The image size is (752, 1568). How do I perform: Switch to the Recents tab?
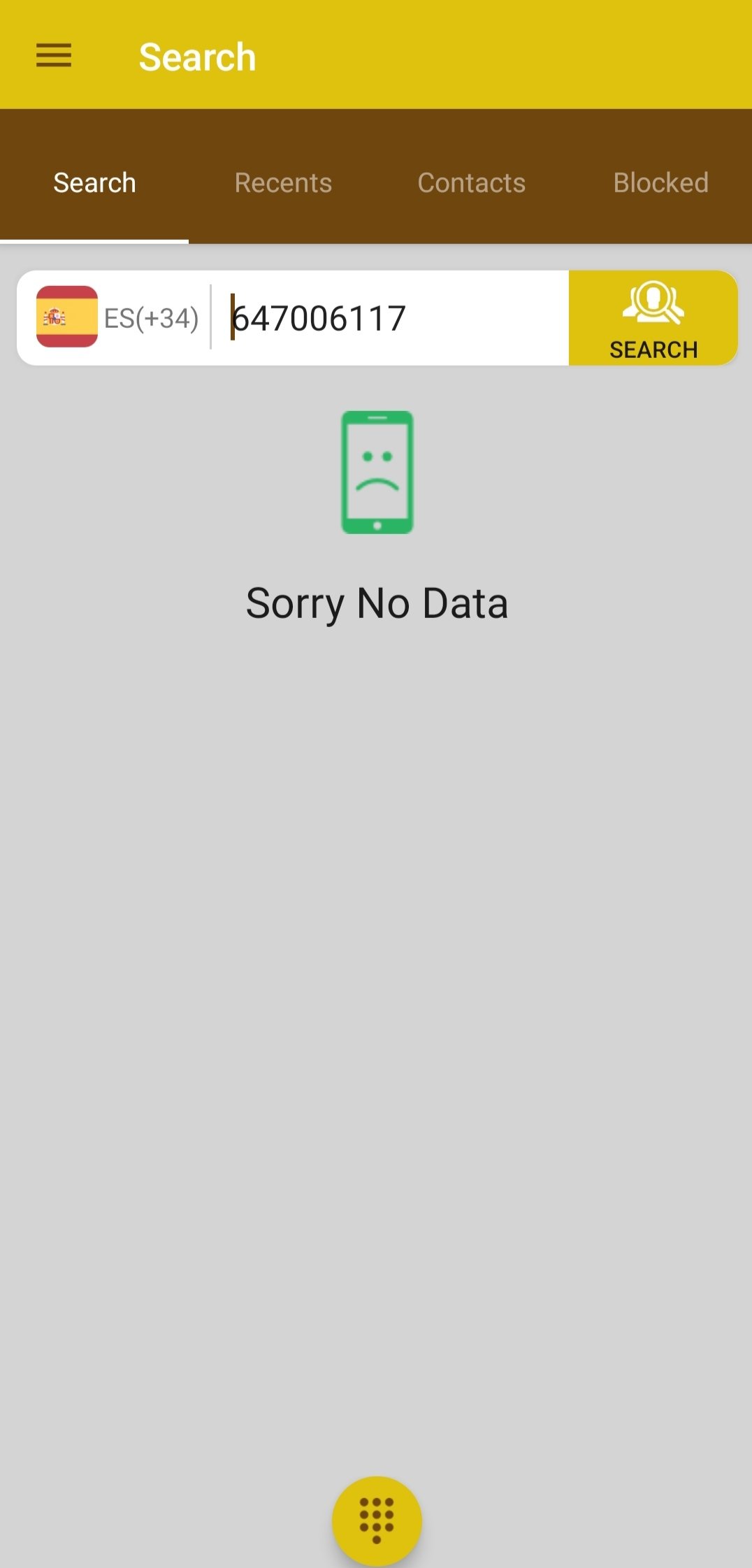(x=283, y=183)
